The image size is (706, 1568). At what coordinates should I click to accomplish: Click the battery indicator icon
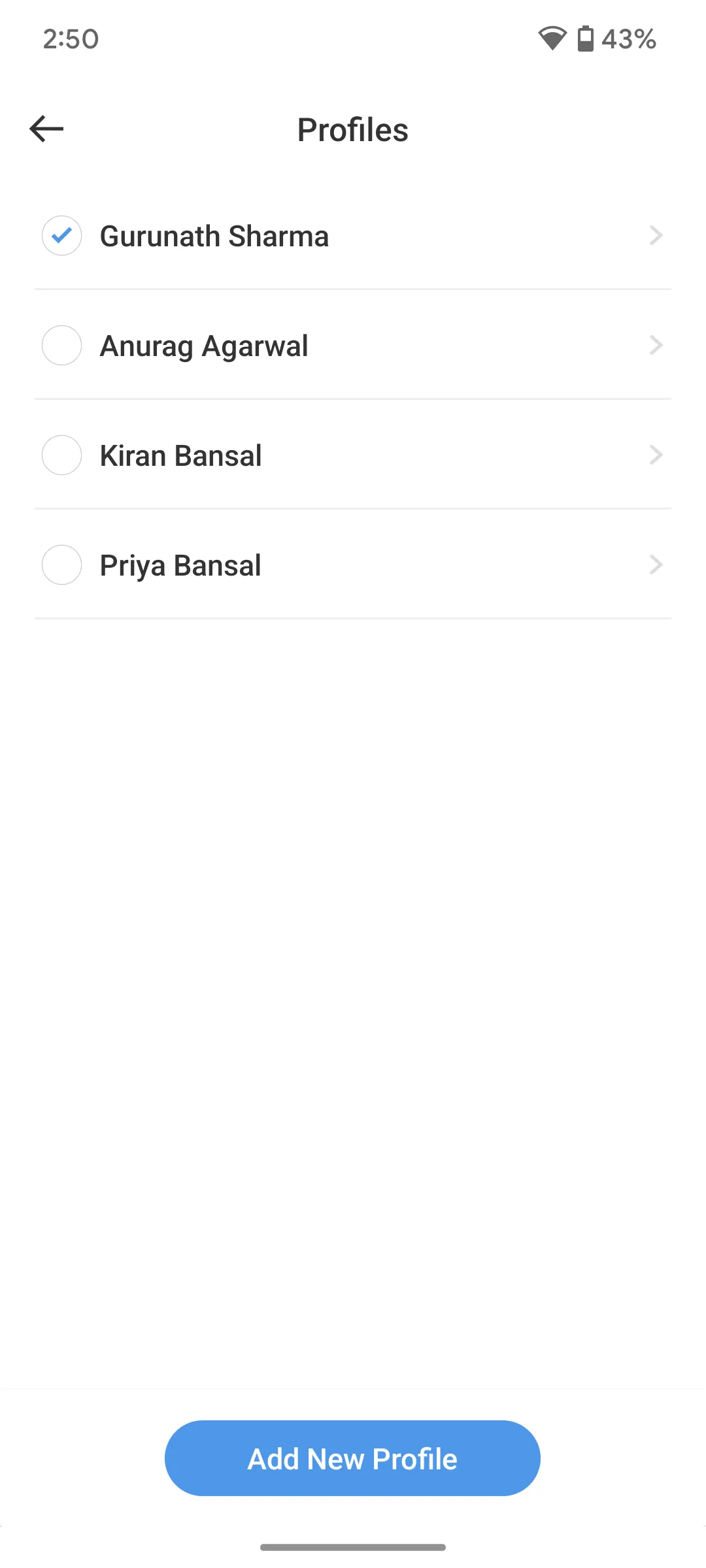click(x=586, y=39)
